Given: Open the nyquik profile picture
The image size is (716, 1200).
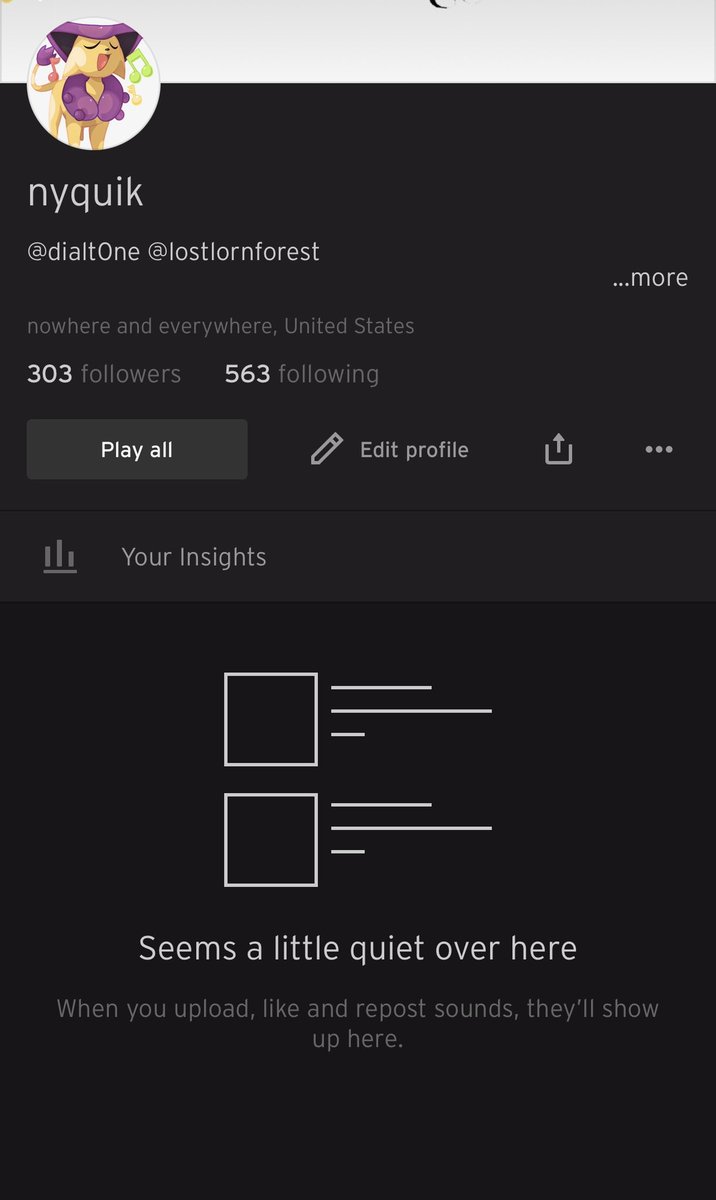Looking at the screenshot, I should point(93,85).
